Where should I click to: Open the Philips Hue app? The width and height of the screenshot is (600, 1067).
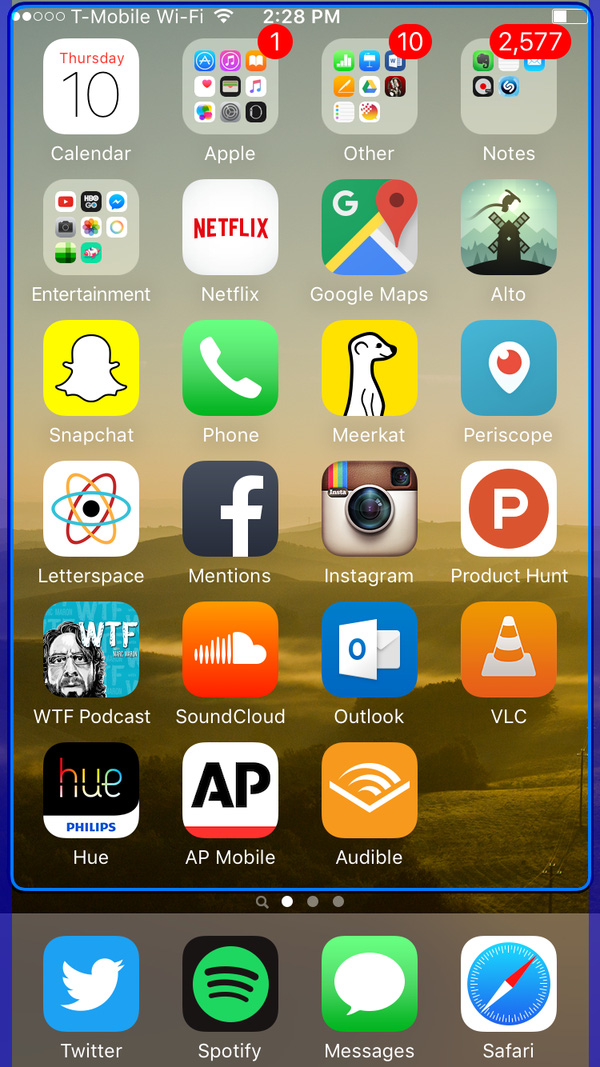tap(91, 790)
